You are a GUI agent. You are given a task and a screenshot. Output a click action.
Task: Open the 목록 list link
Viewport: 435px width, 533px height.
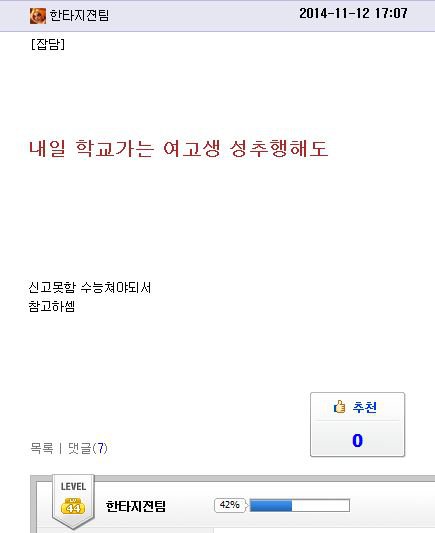tap(42, 448)
